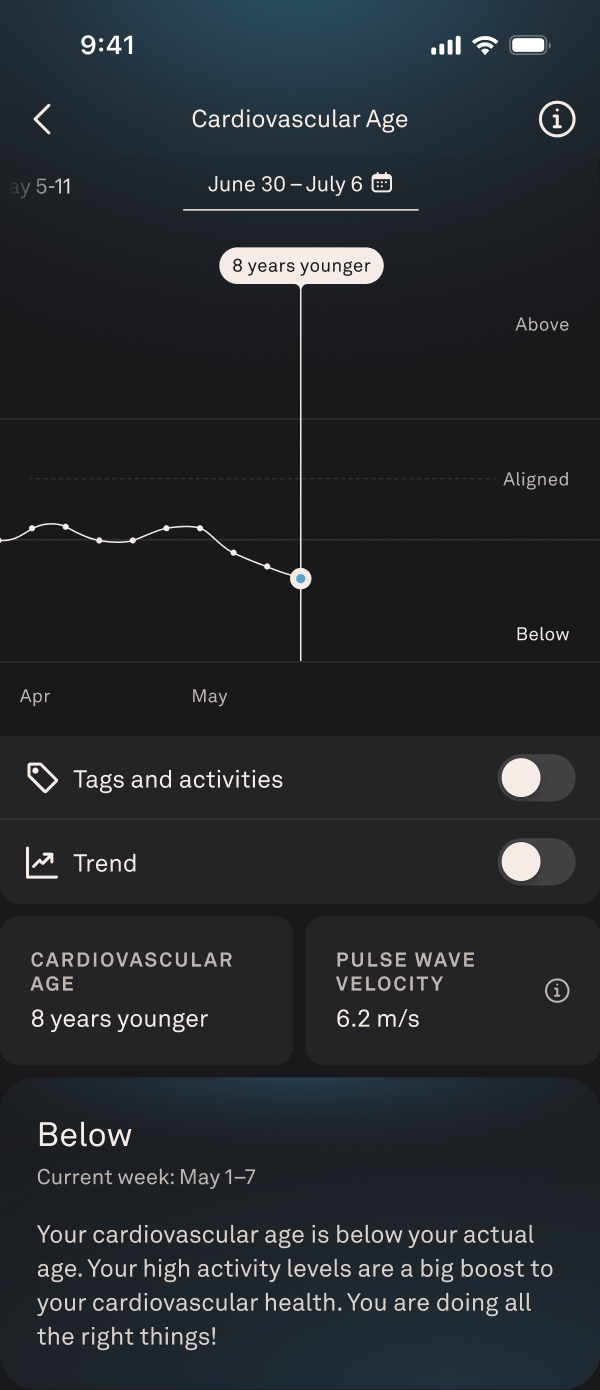This screenshot has width=600, height=1390.
Task: Go back from Cardiovascular Age
Action: coord(42,120)
